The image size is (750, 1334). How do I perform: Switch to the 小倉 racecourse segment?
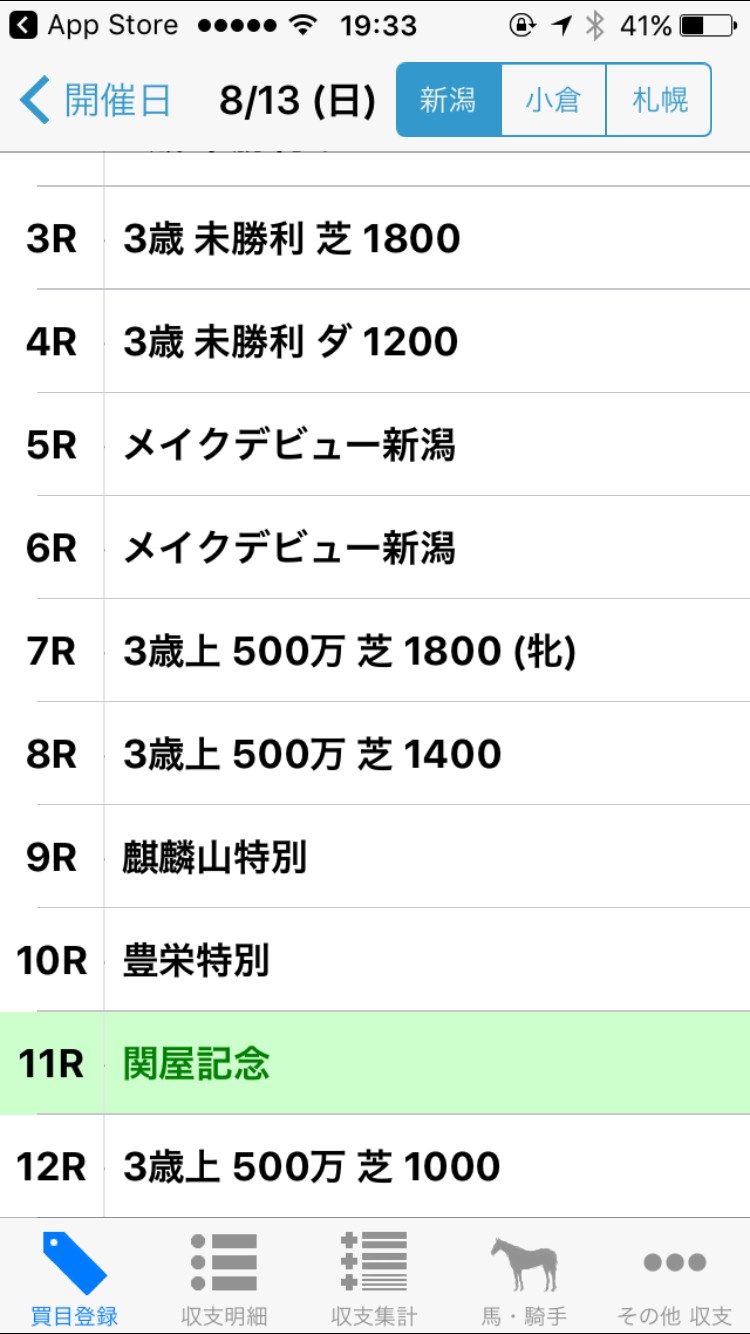click(x=553, y=100)
